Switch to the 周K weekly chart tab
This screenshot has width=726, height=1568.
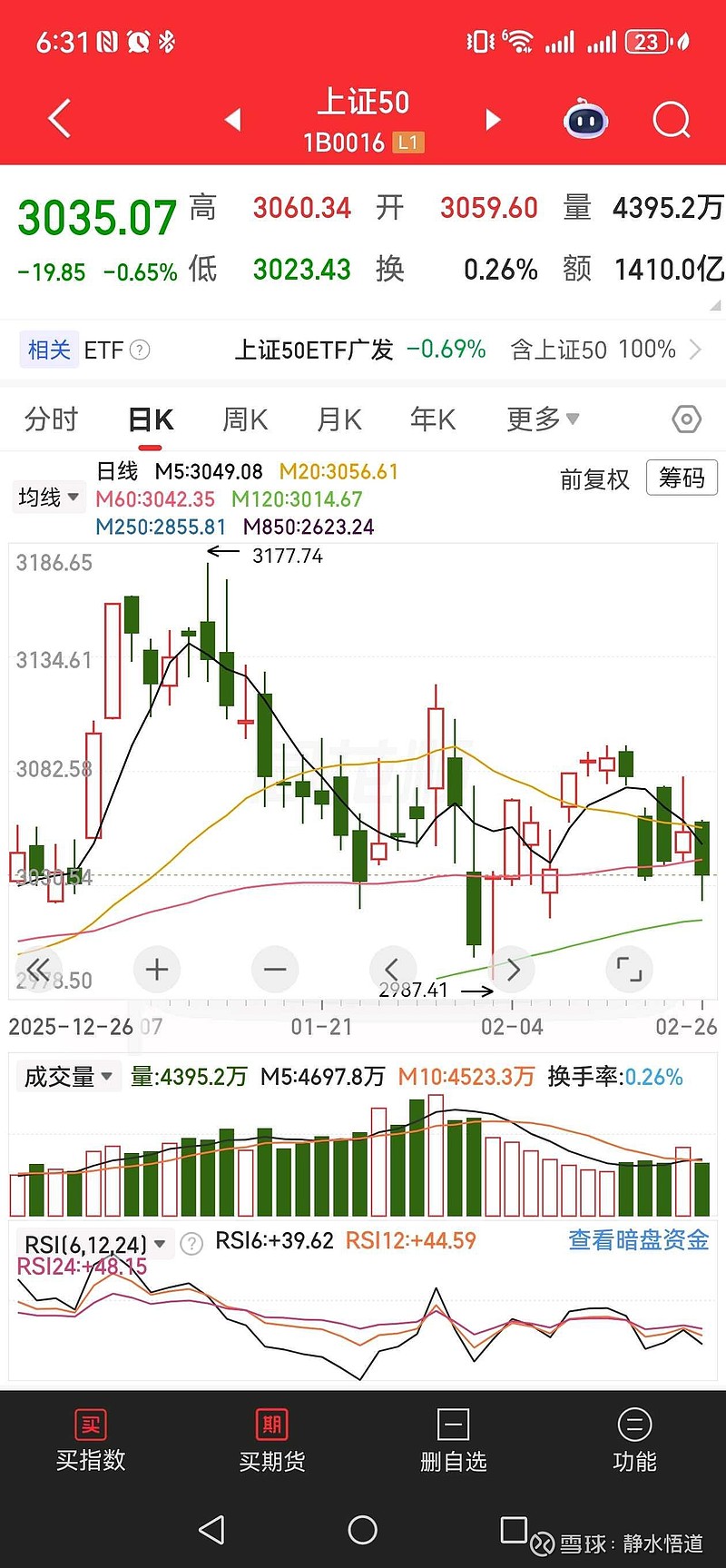coord(243,419)
